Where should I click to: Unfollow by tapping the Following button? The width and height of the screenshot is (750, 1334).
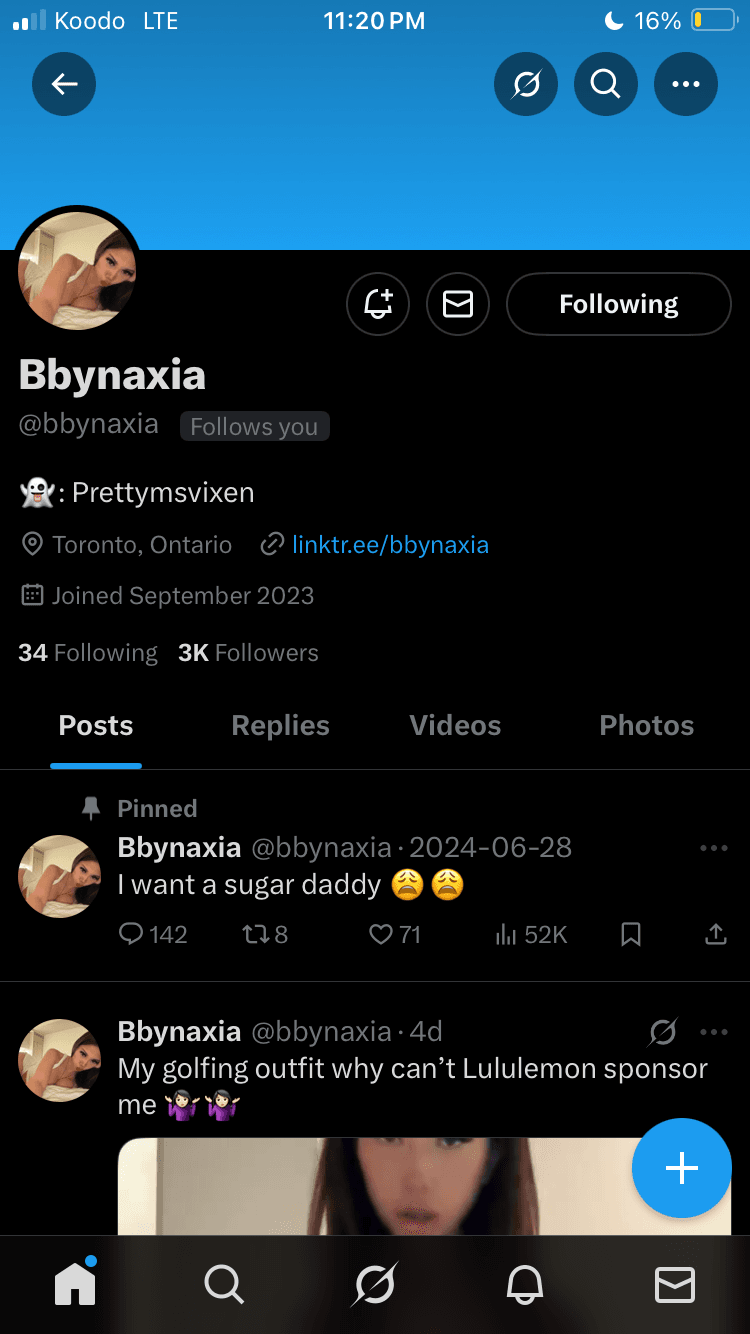pos(618,304)
